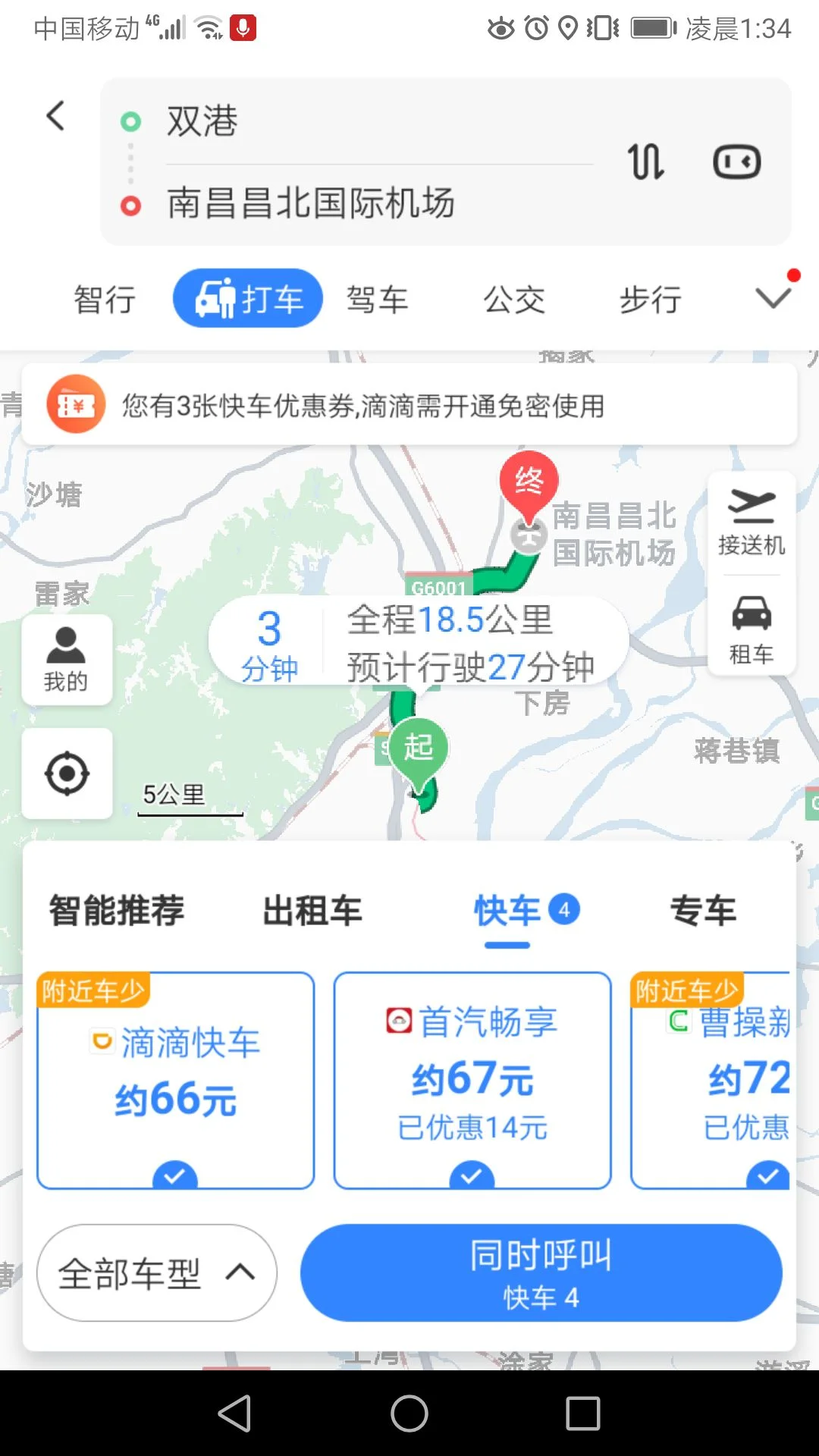Image resolution: width=819 pixels, height=1456 pixels.
Task: Open the 出租车 taxi tab
Action: click(x=312, y=911)
